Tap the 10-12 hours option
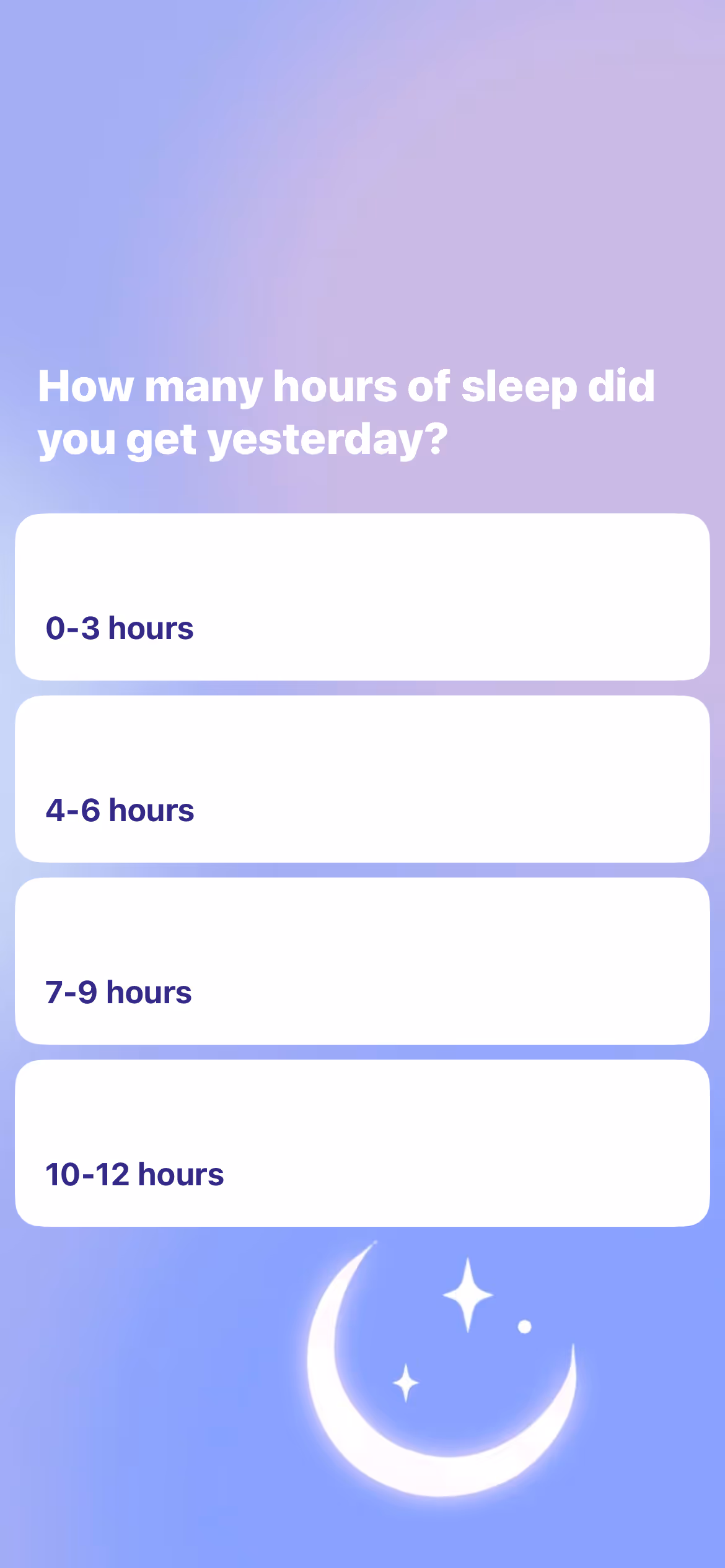The image size is (725, 1568). click(x=362, y=1143)
